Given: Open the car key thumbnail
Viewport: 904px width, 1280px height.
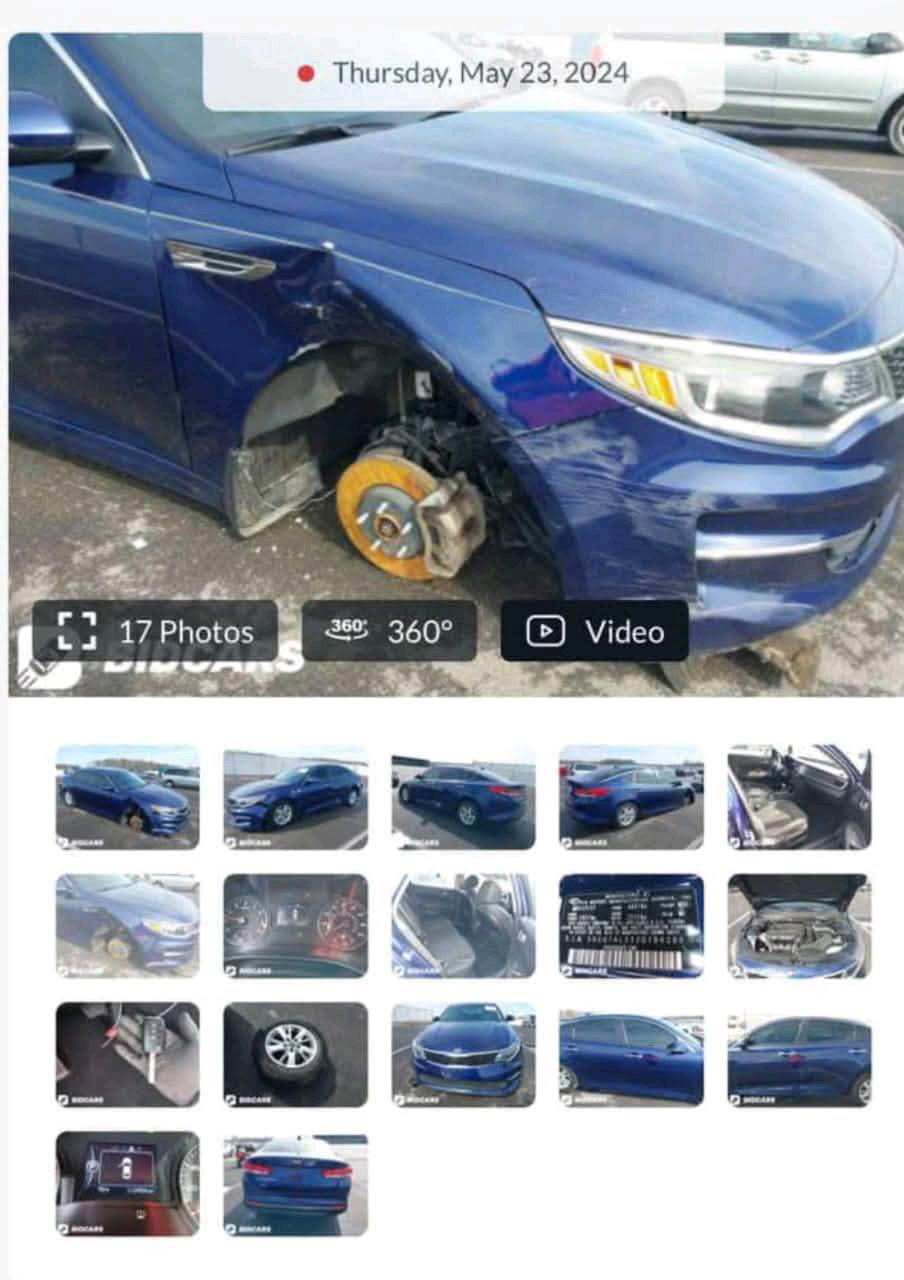Looking at the screenshot, I should [127, 1054].
